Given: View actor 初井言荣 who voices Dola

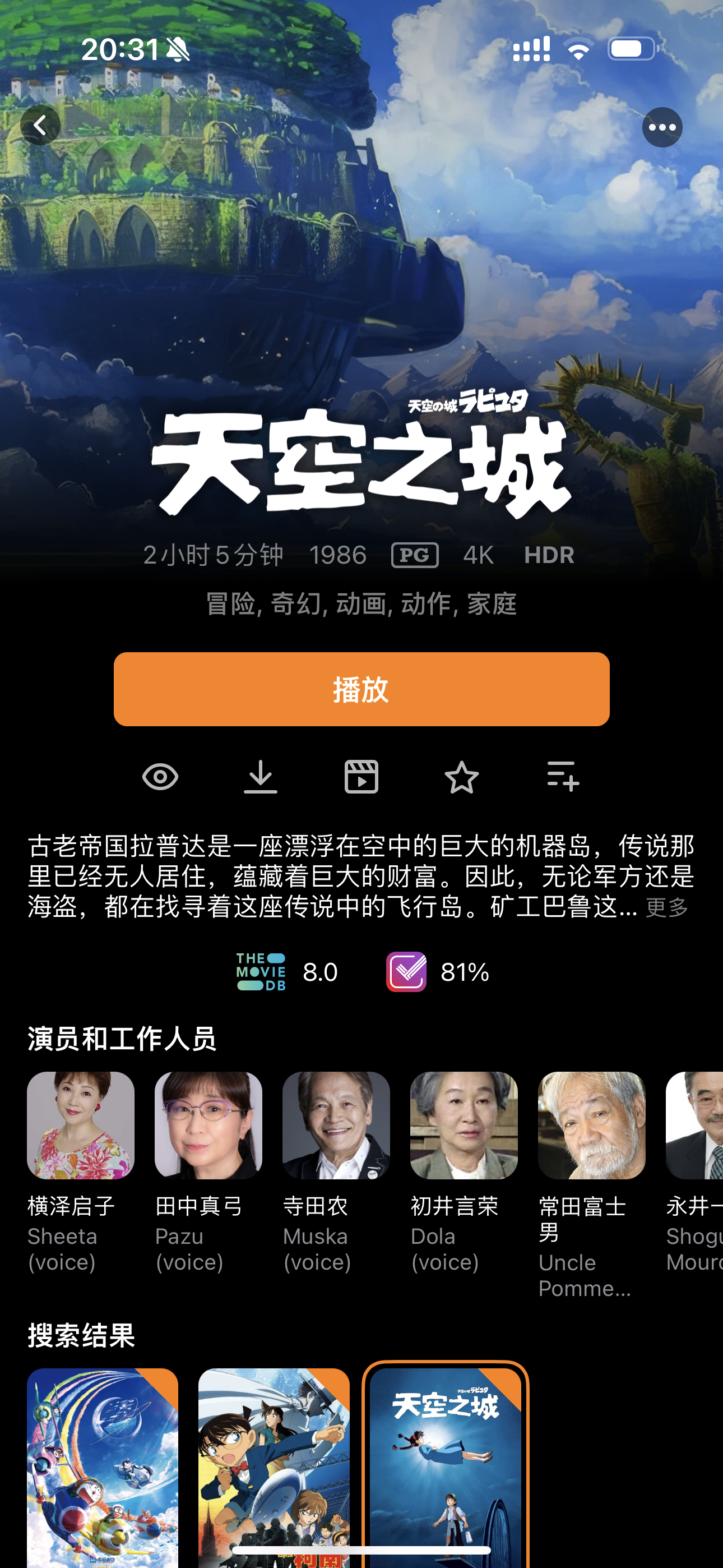Looking at the screenshot, I should [x=464, y=1125].
